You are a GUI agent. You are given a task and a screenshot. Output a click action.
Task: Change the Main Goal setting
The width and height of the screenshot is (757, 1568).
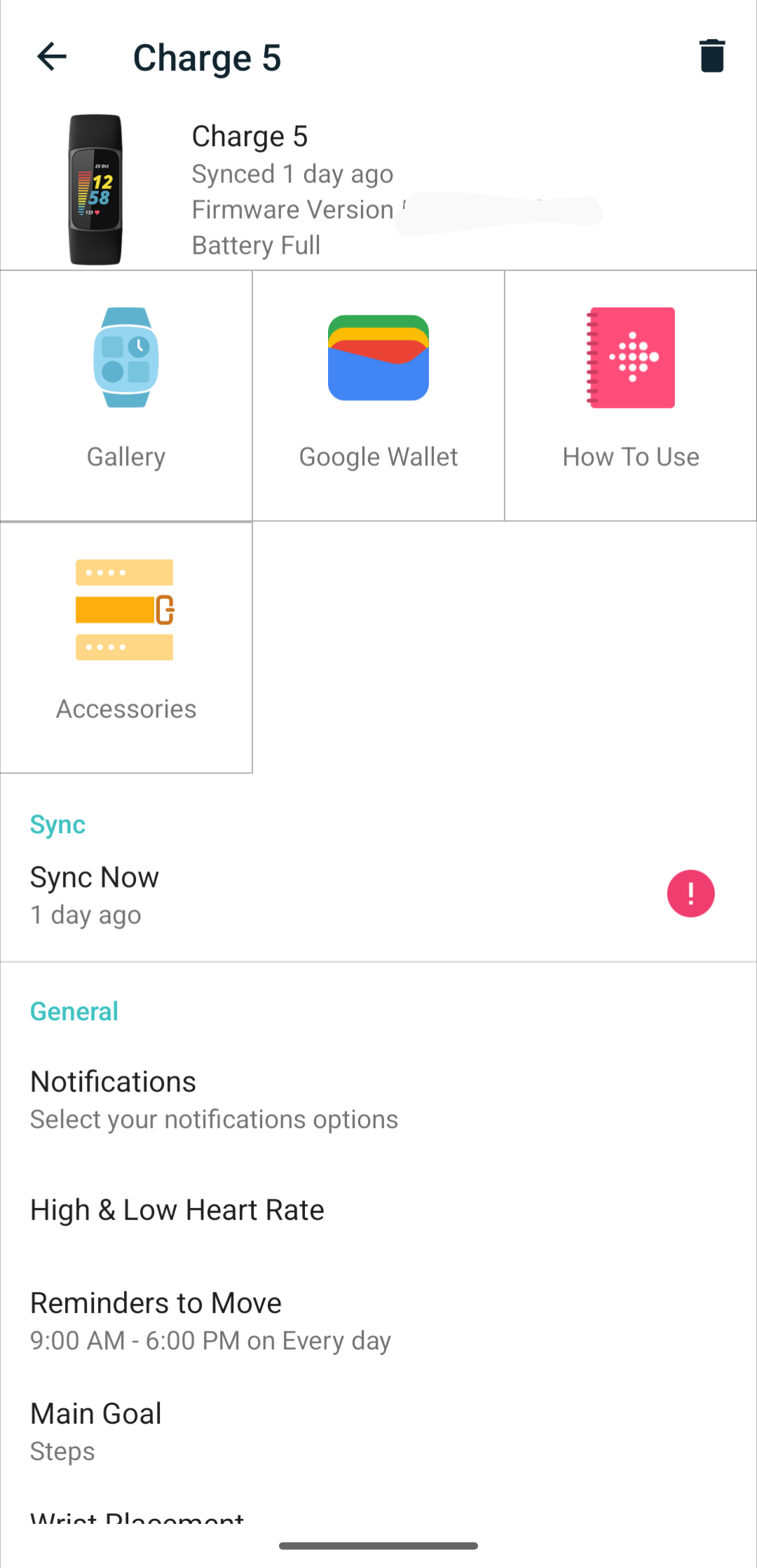[x=96, y=1431]
